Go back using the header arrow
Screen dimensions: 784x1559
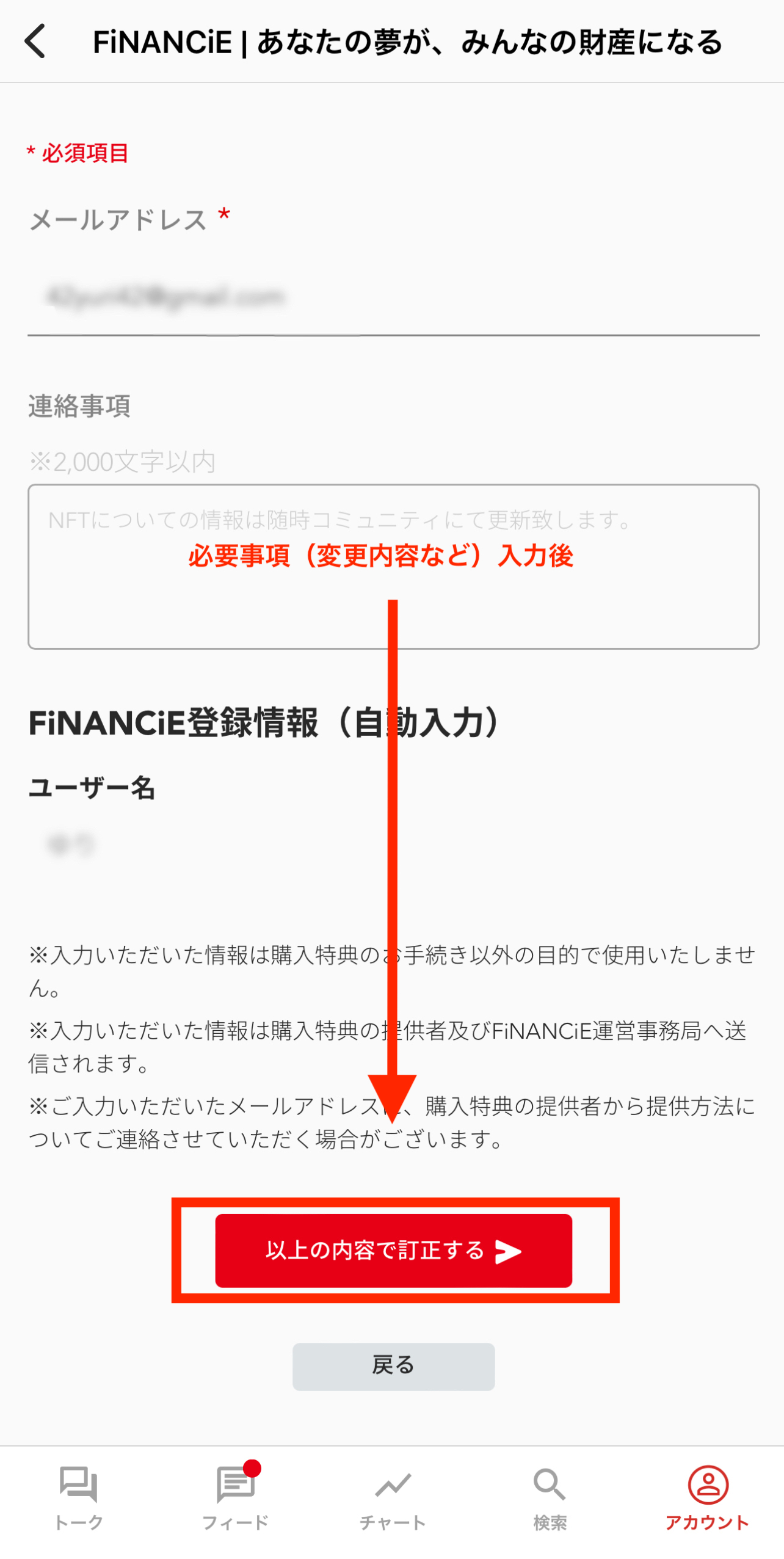(35, 42)
